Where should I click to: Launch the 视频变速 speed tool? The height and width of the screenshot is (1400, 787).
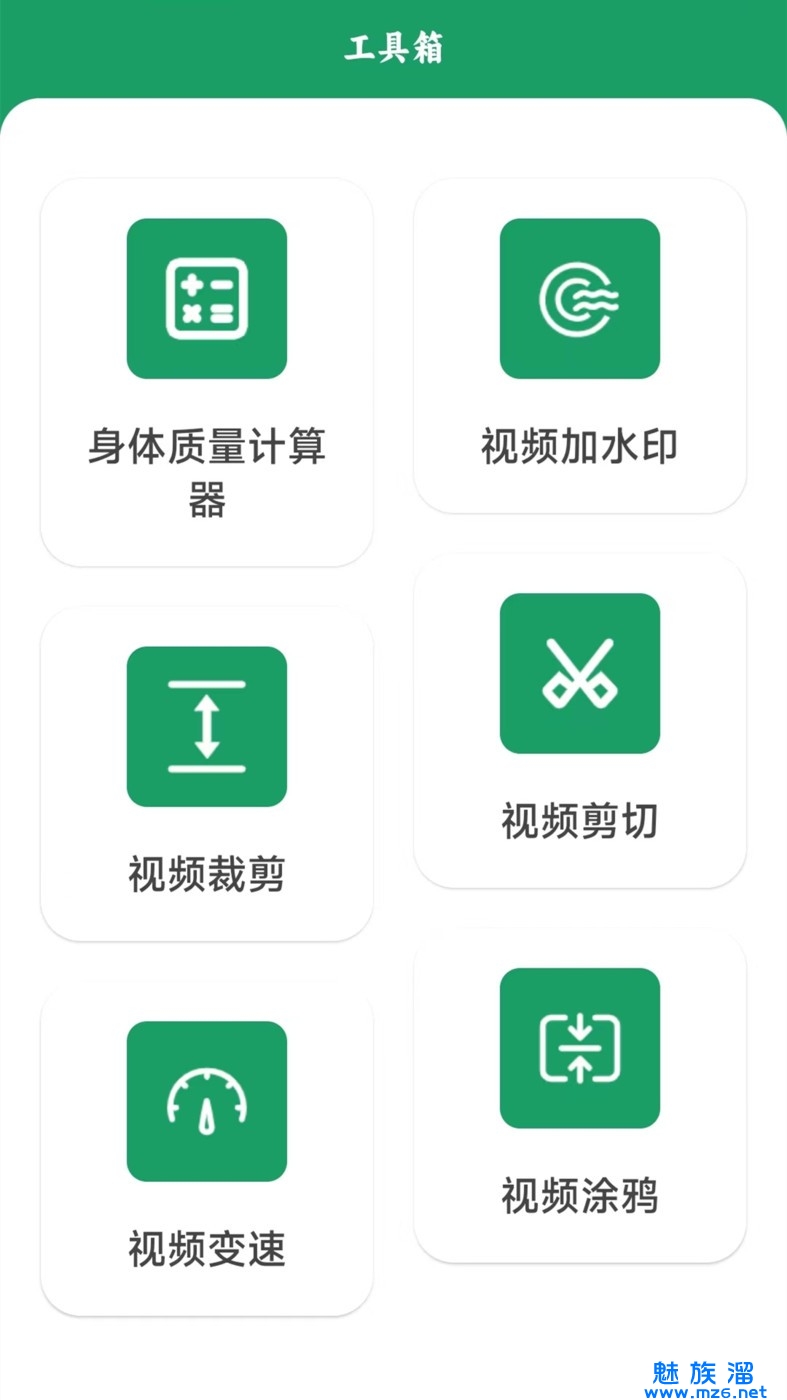point(206,1148)
